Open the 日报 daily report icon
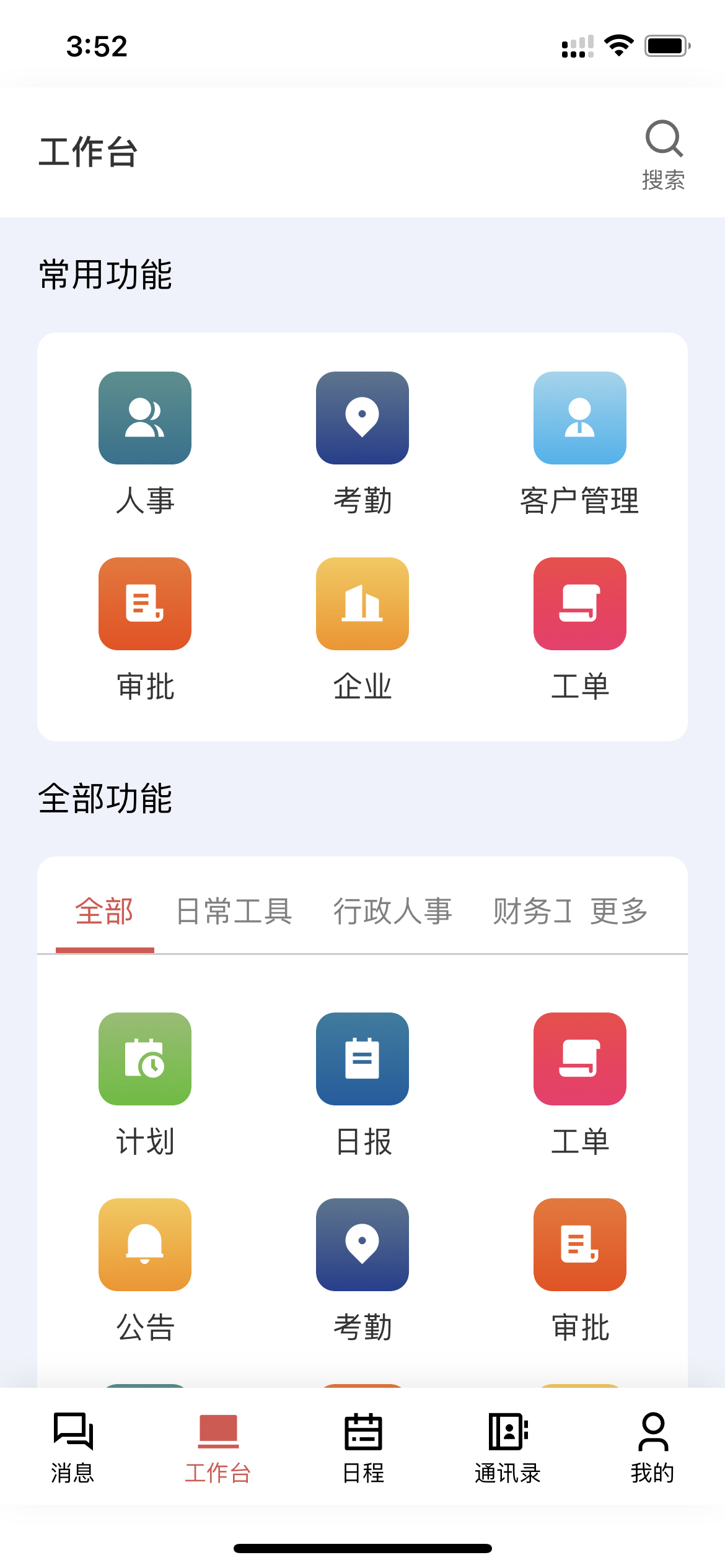 (362, 1059)
